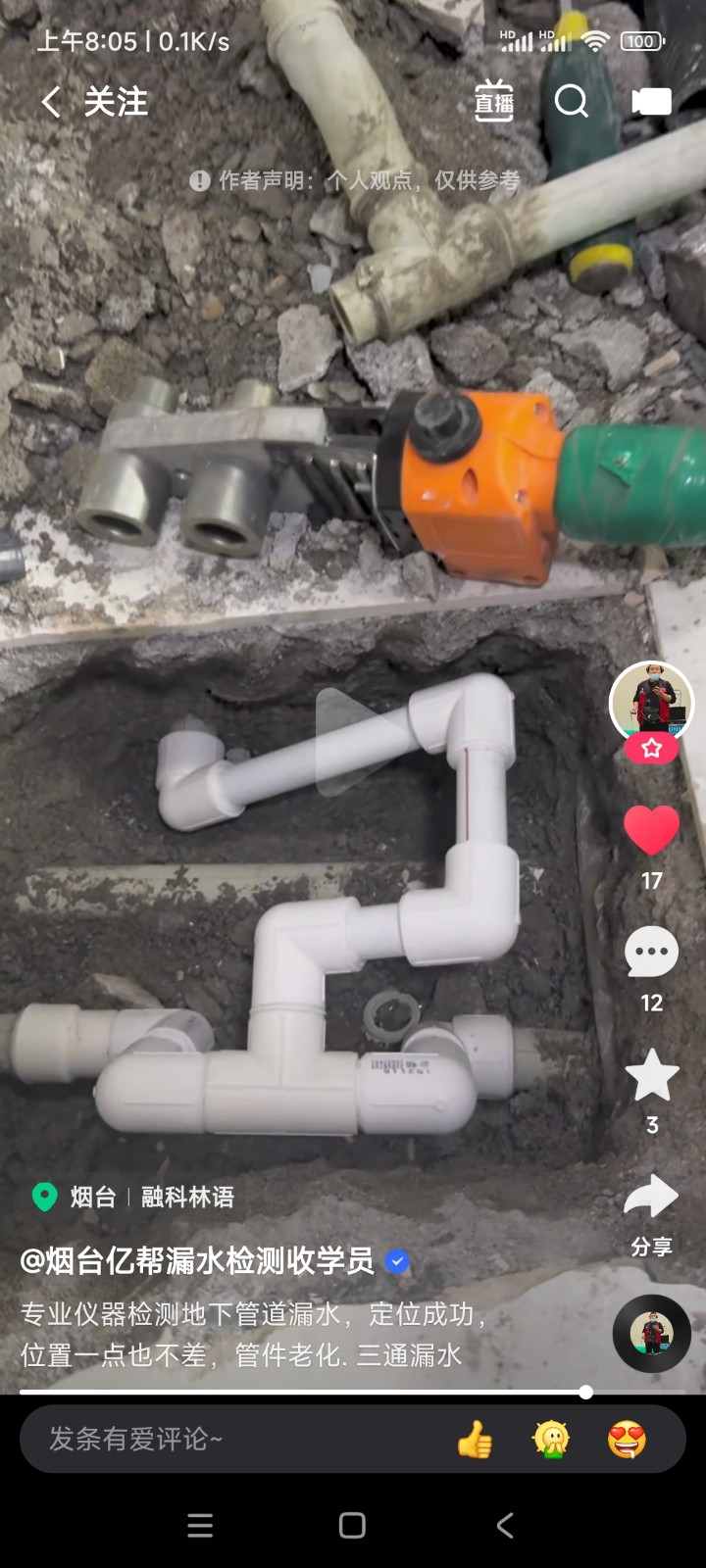Open the spinning music disc
This screenshot has width=706, height=1568.
point(651,1334)
